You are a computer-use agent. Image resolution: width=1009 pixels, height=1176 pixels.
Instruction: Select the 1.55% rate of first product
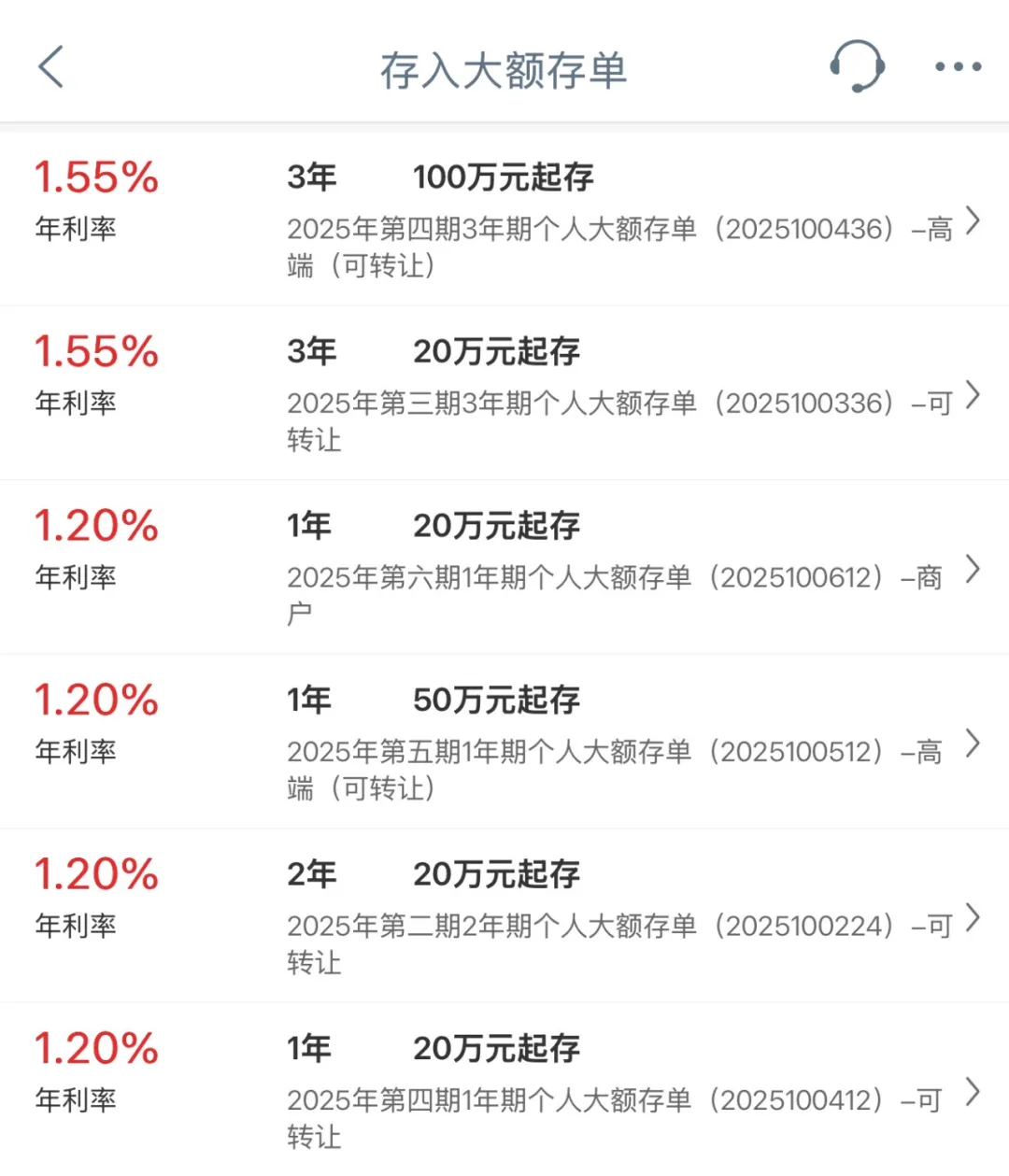pyautogui.click(x=96, y=176)
